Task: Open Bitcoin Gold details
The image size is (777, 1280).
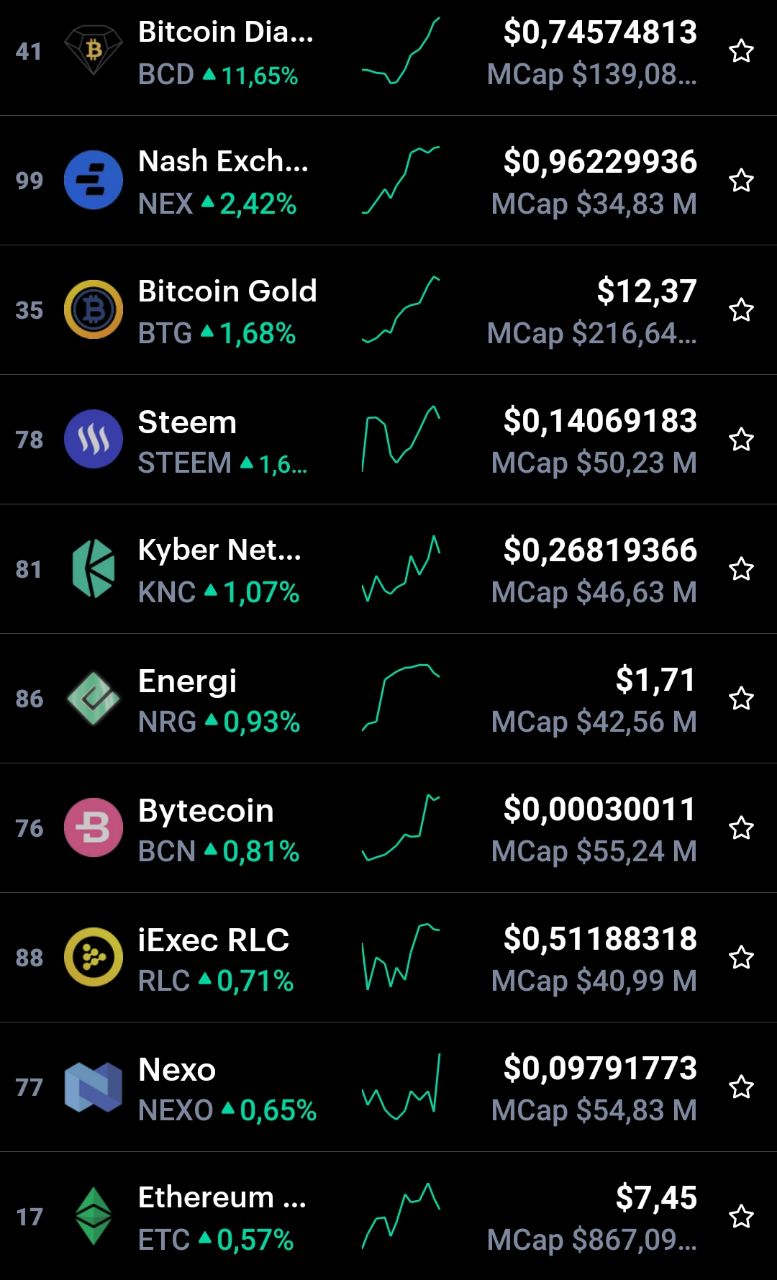Action: coord(388,310)
